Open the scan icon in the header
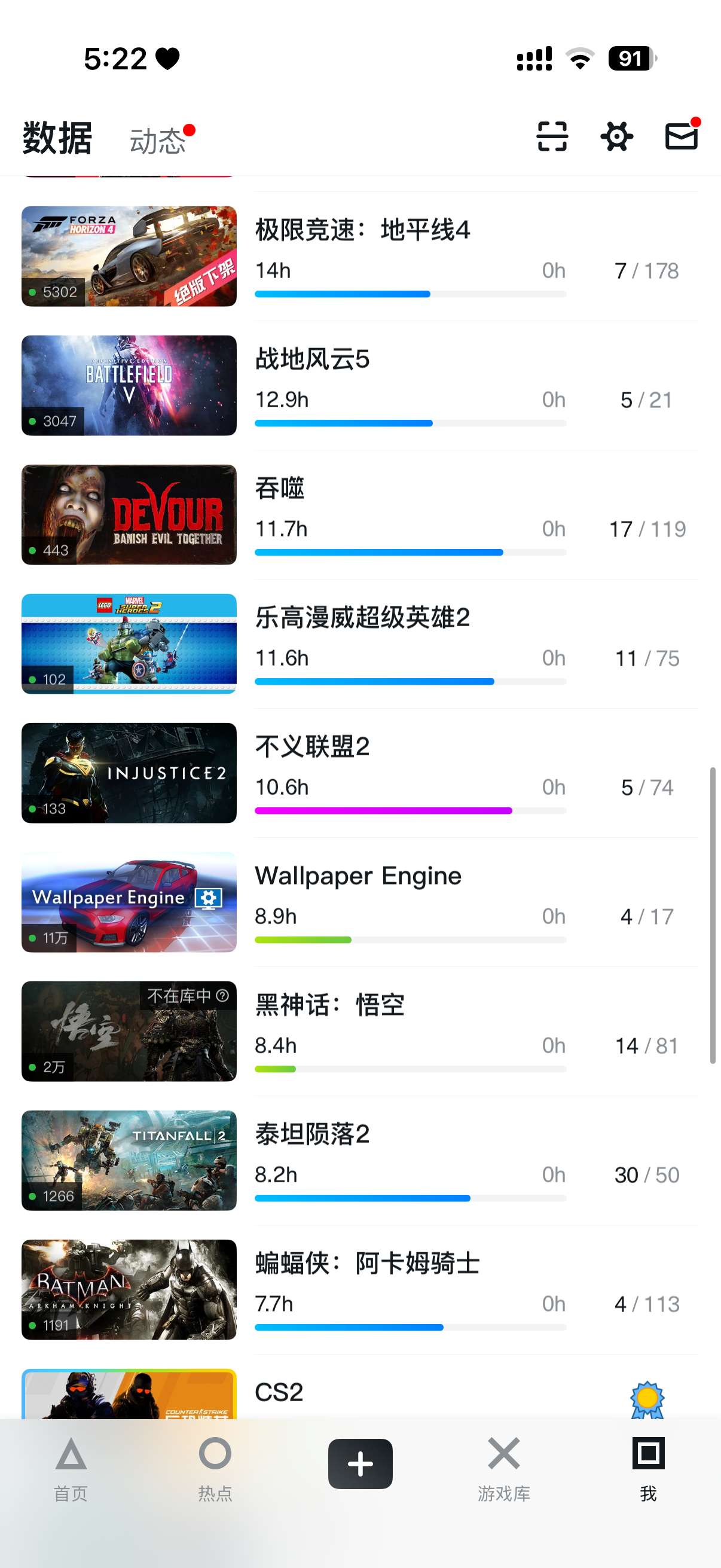Image resolution: width=721 pixels, height=1568 pixels. [552, 136]
